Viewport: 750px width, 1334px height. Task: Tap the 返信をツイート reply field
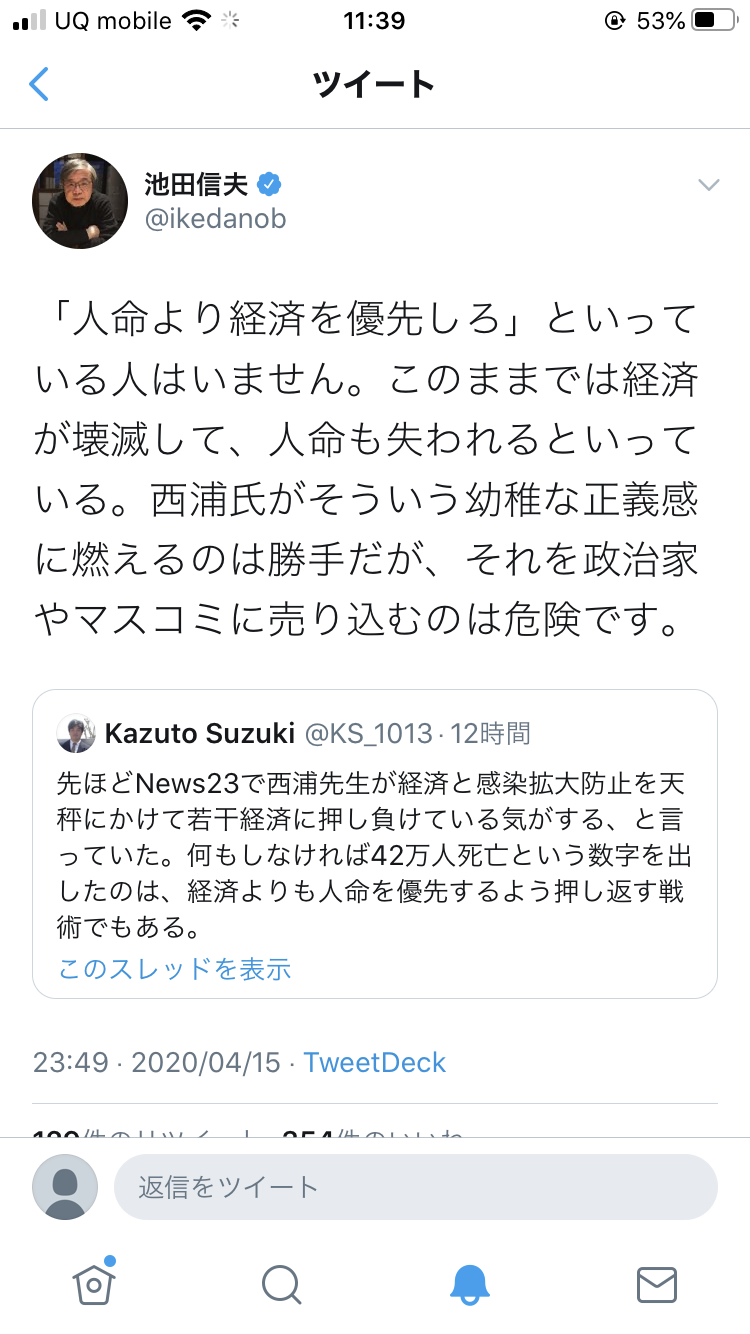(415, 1187)
